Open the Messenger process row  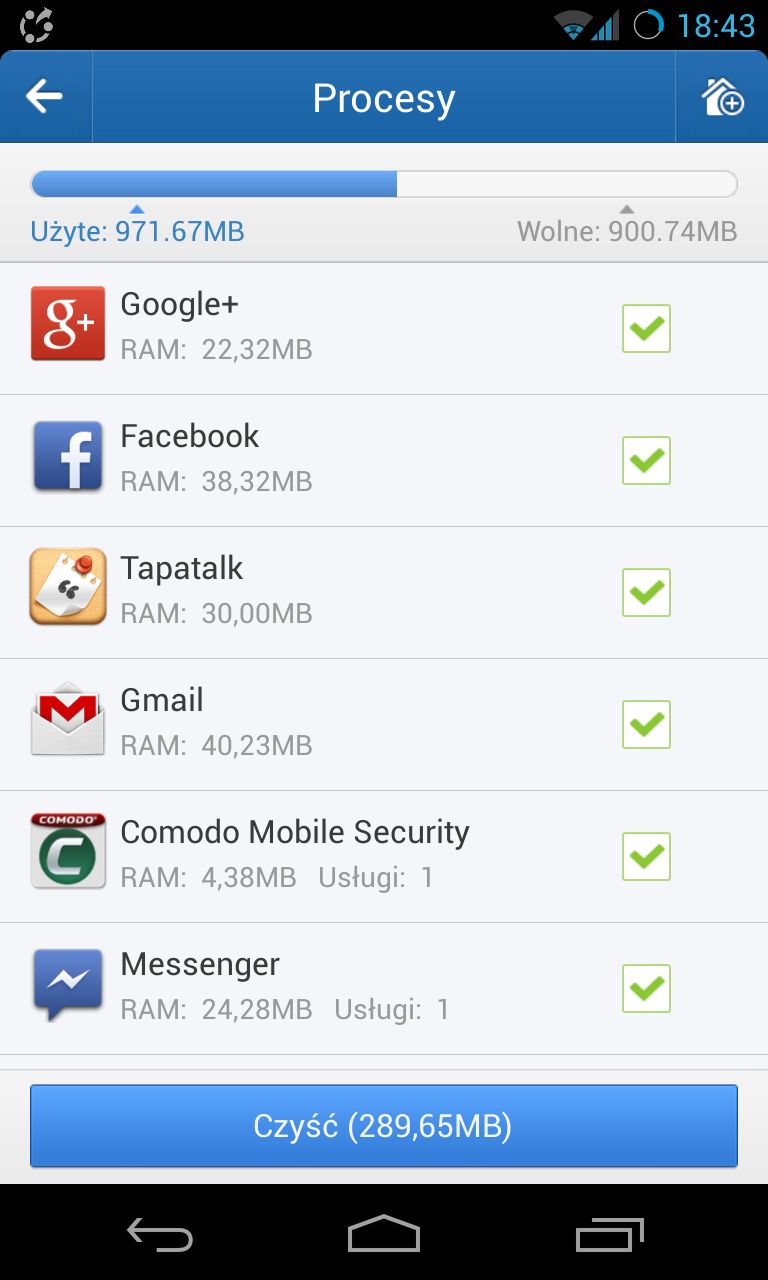click(x=384, y=989)
